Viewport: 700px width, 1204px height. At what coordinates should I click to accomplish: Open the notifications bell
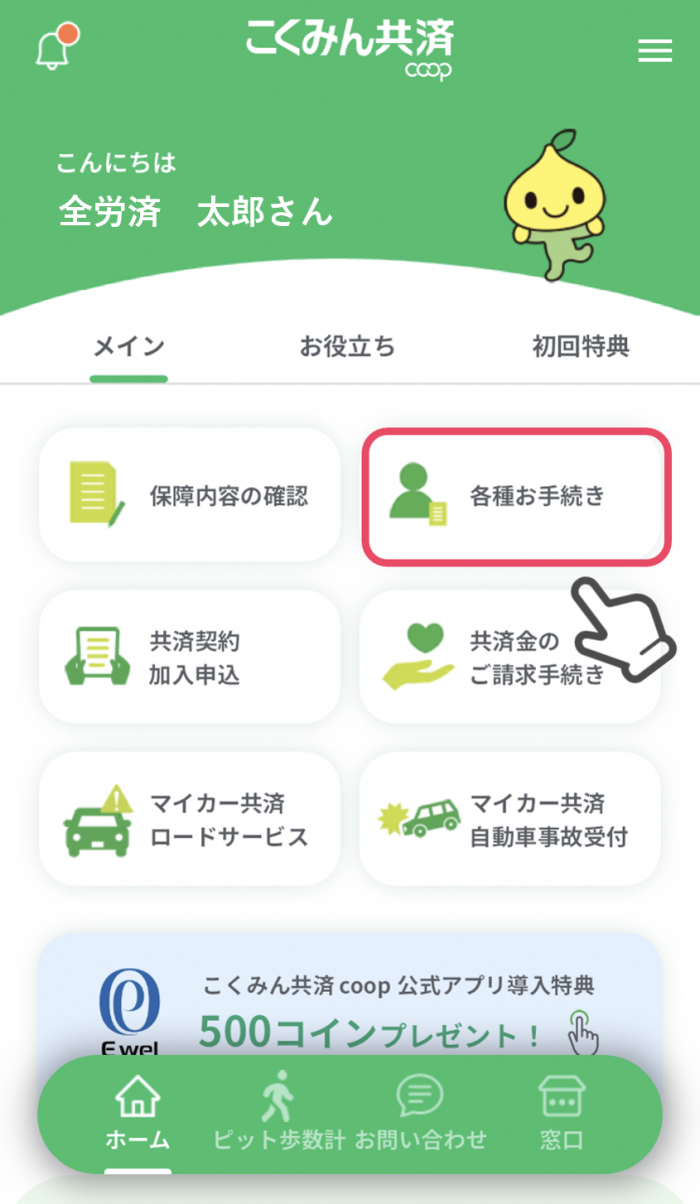point(53,48)
